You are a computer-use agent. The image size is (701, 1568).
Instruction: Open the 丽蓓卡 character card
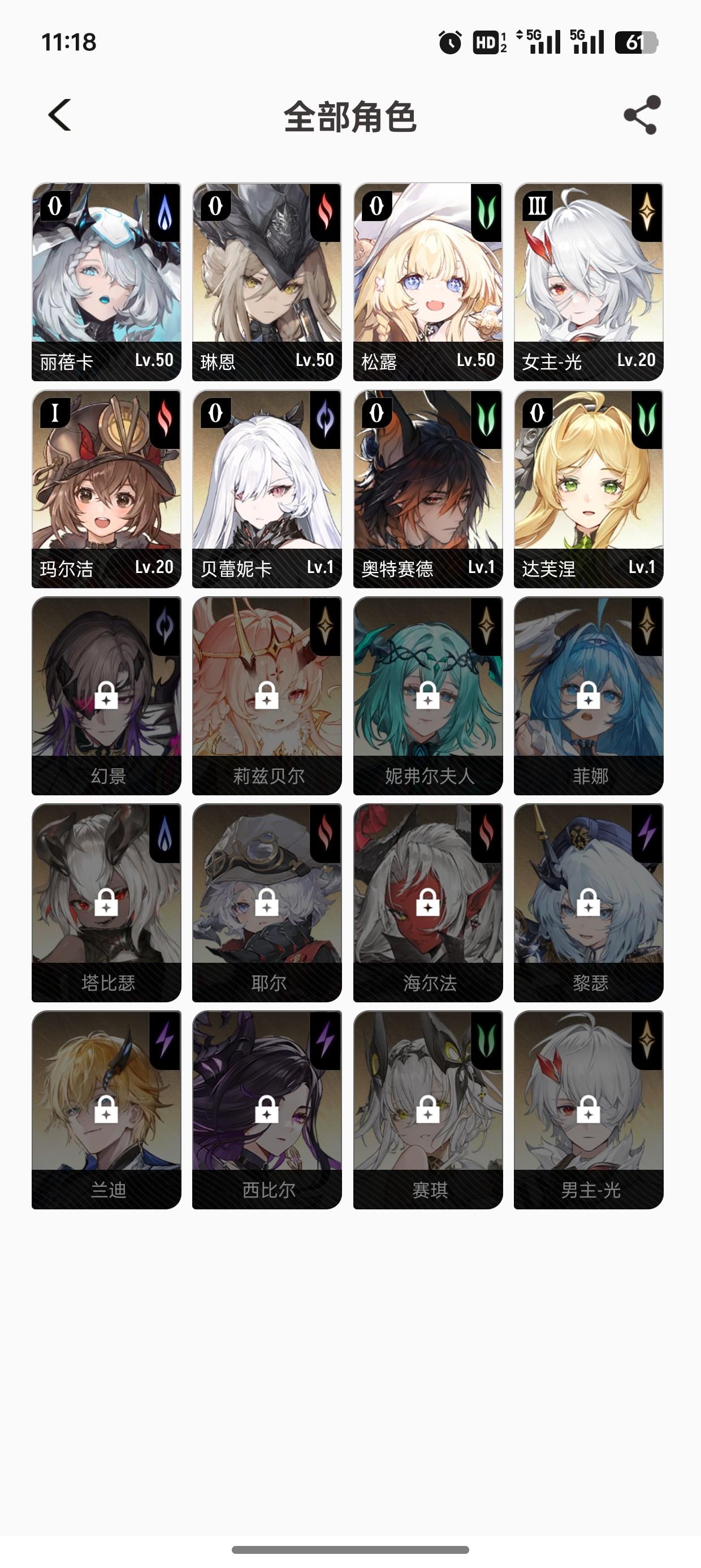106,282
